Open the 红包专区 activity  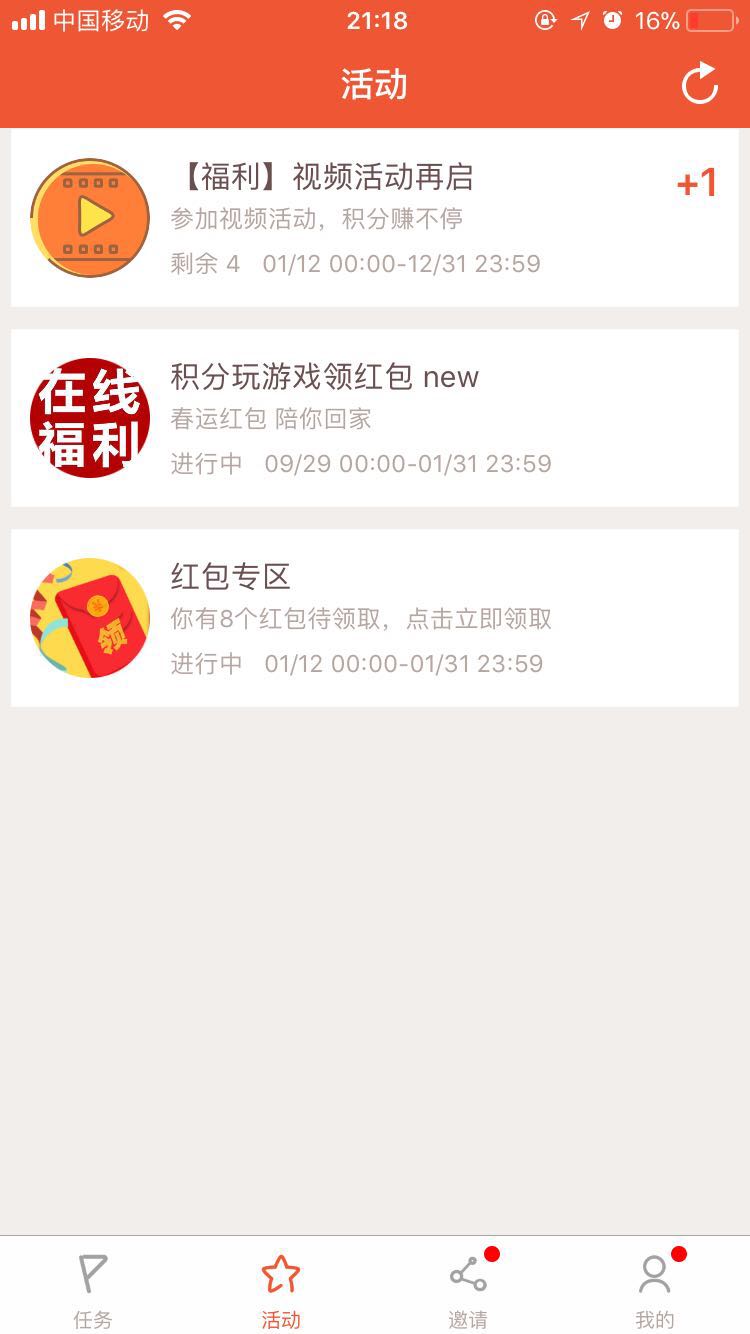point(375,618)
